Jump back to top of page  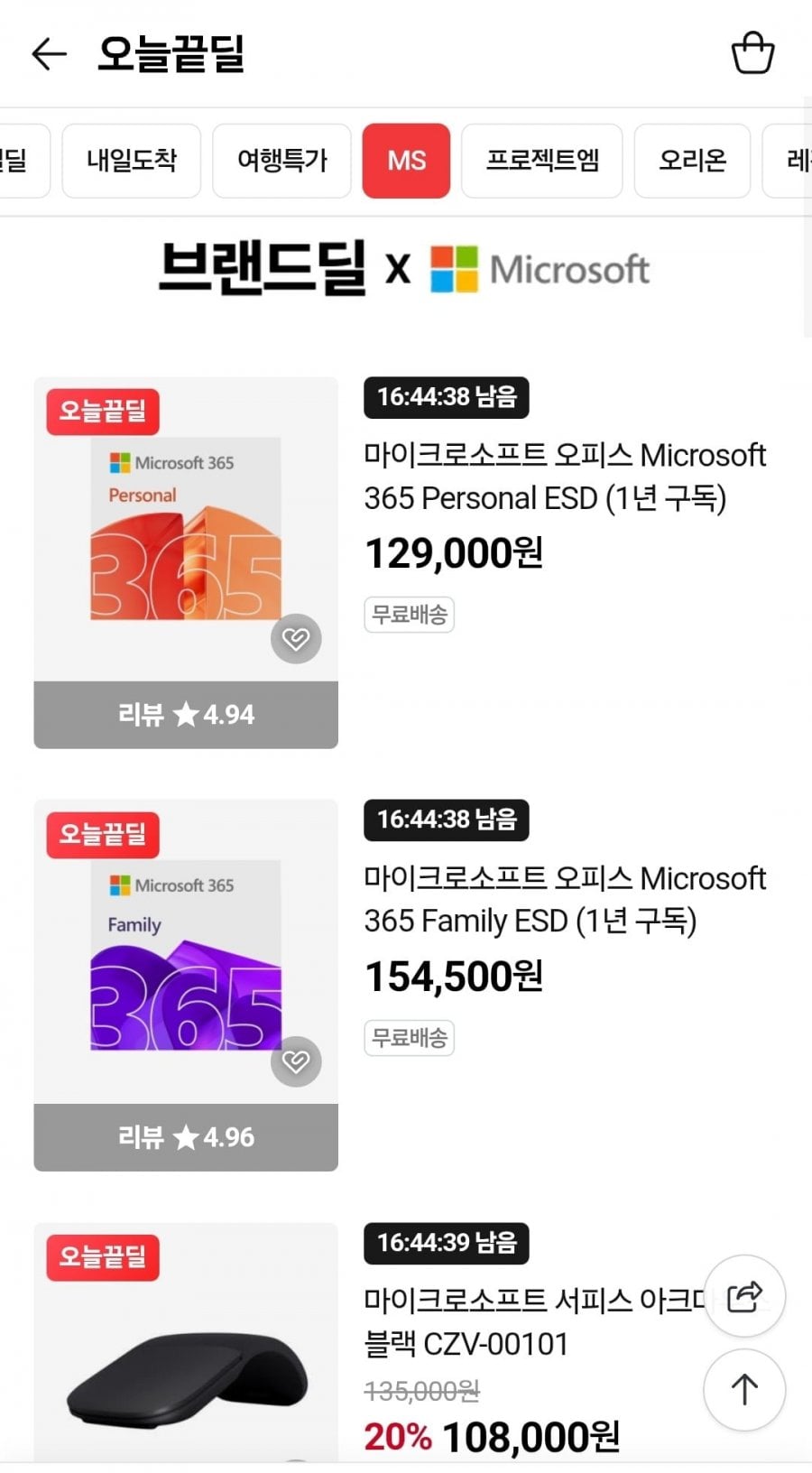point(744,1390)
